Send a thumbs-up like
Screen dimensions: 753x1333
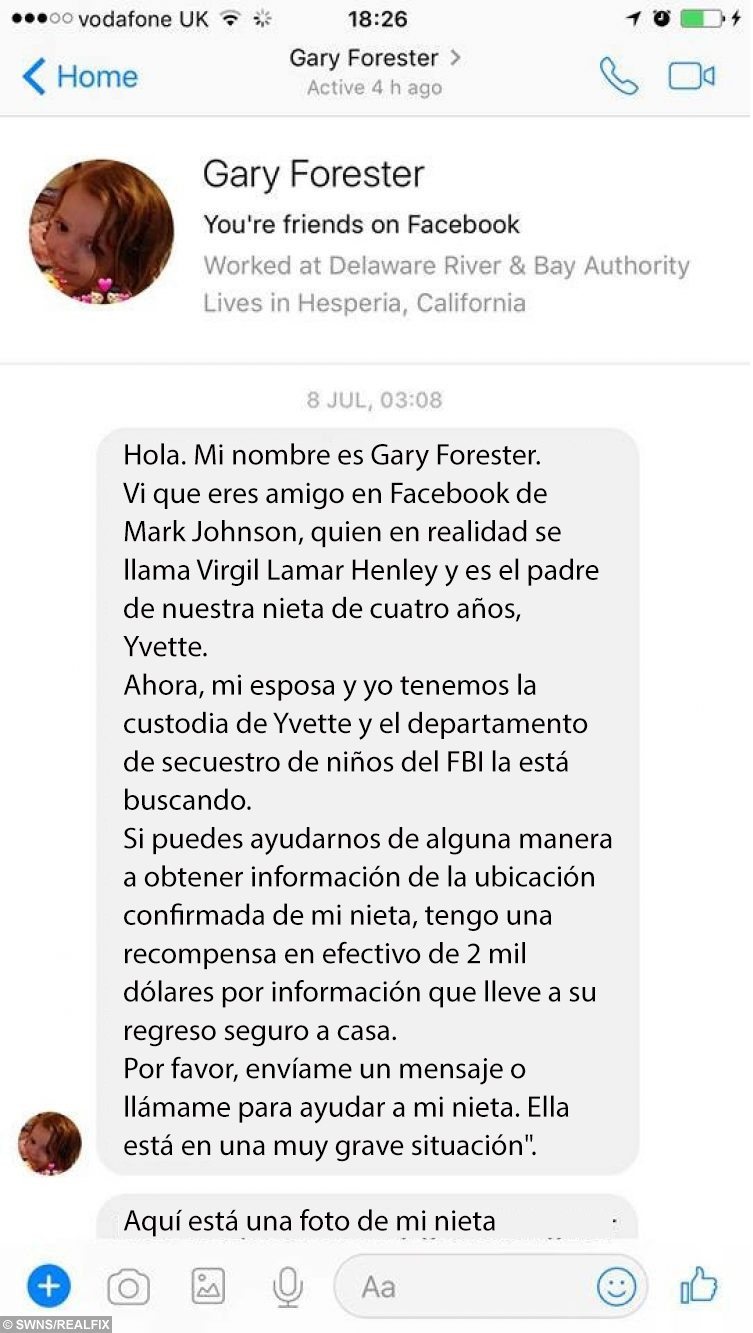click(x=700, y=1285)
